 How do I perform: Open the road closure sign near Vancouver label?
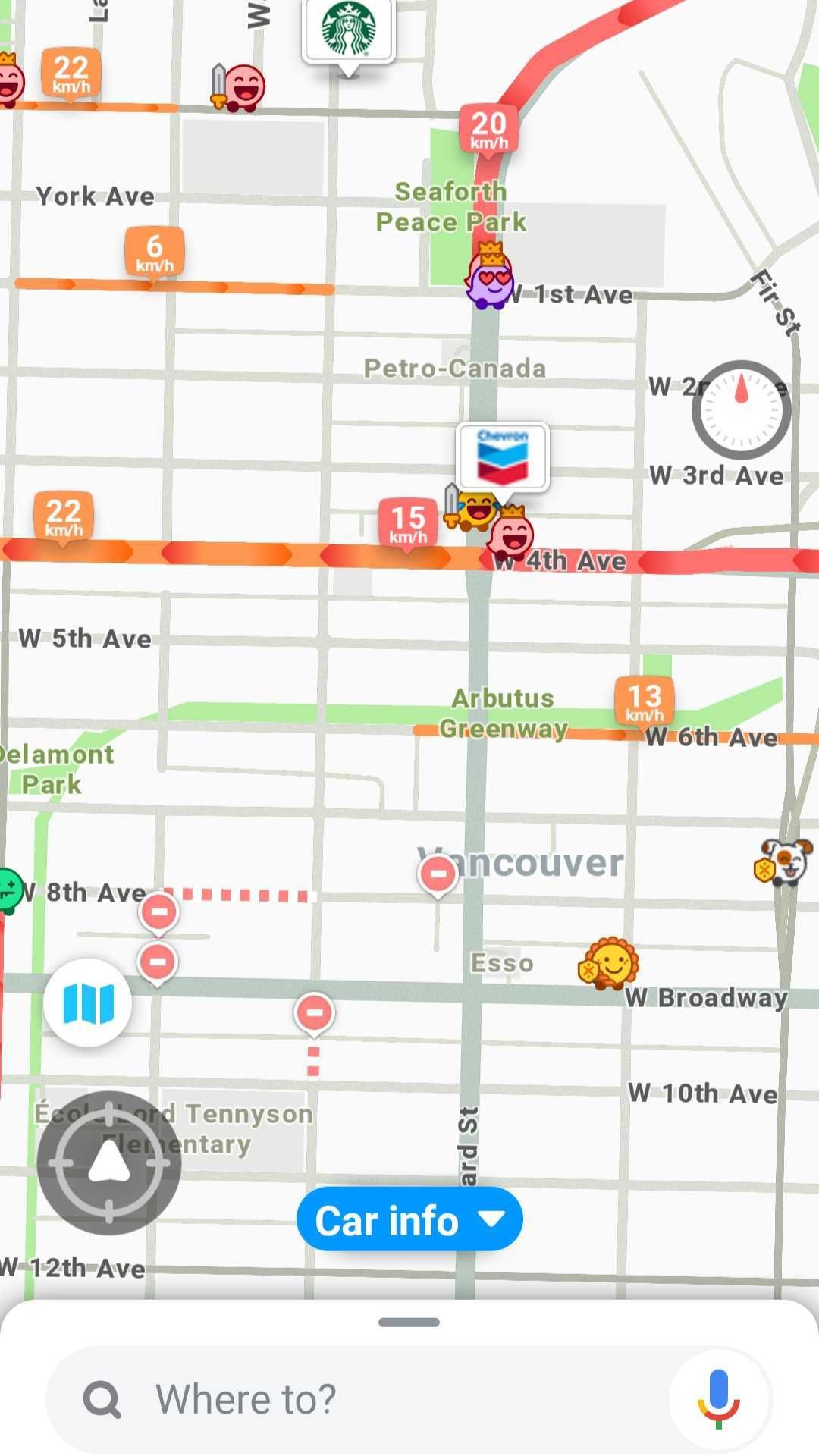[438, 874]
